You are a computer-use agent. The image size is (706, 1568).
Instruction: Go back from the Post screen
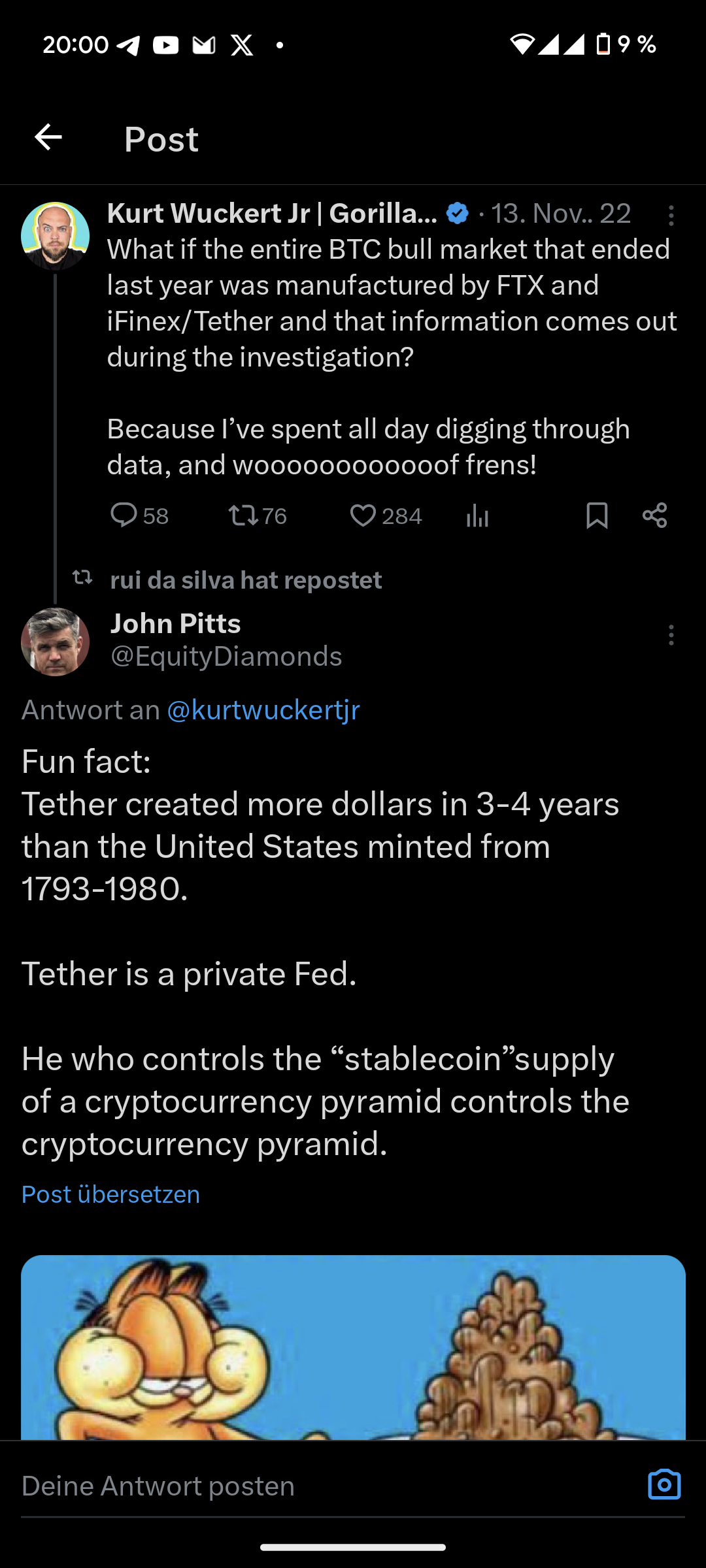pyautogui.click(x=48, y=138)
